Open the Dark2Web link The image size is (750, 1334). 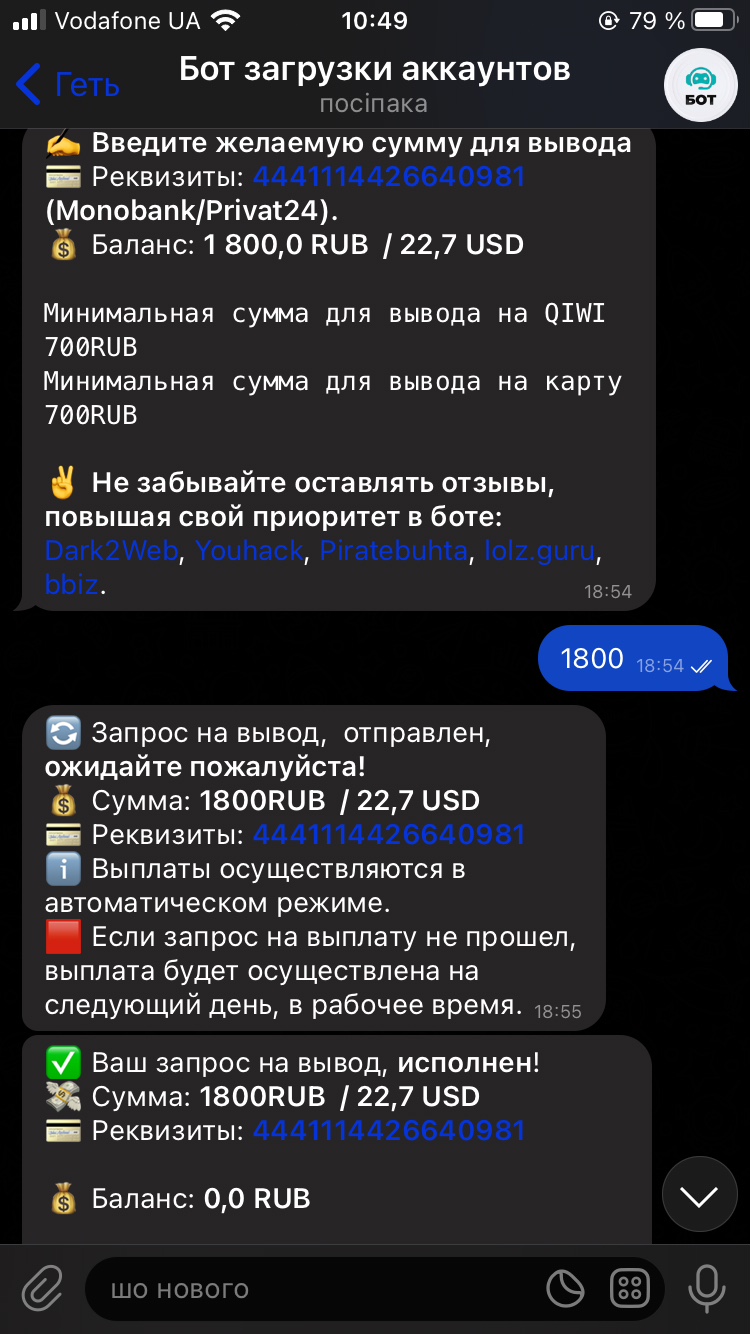(111, 550)
